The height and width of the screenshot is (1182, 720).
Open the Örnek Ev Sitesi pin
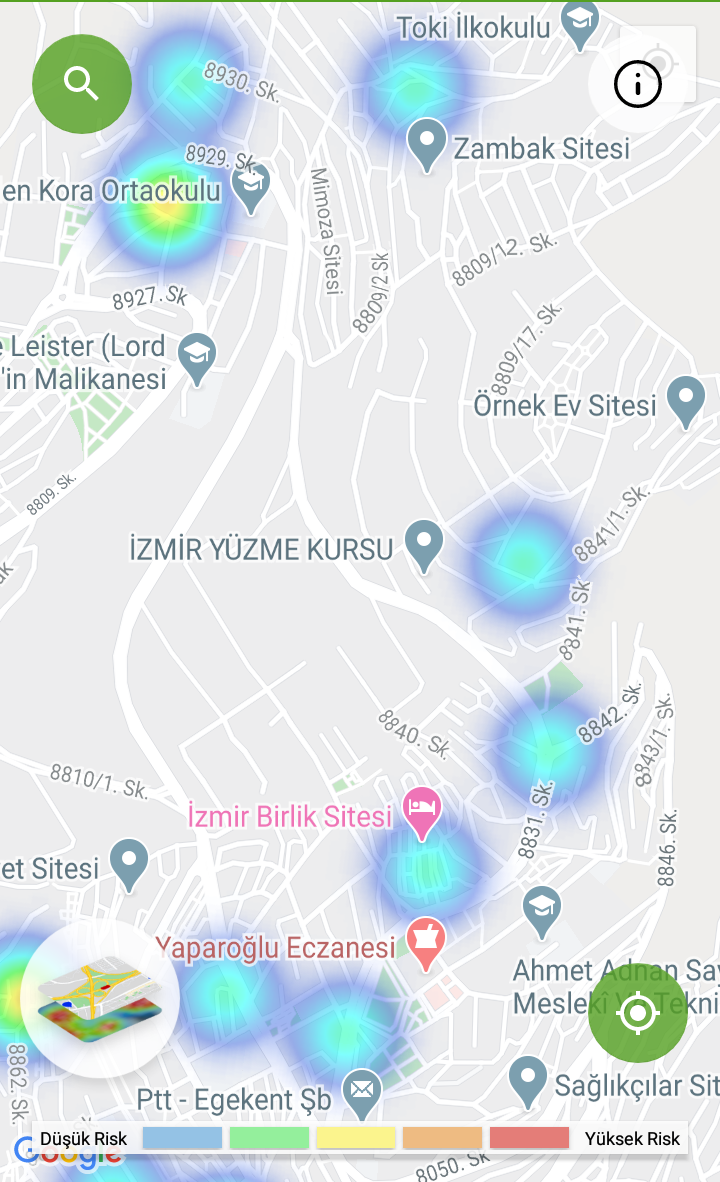click(x=686, y=401)
